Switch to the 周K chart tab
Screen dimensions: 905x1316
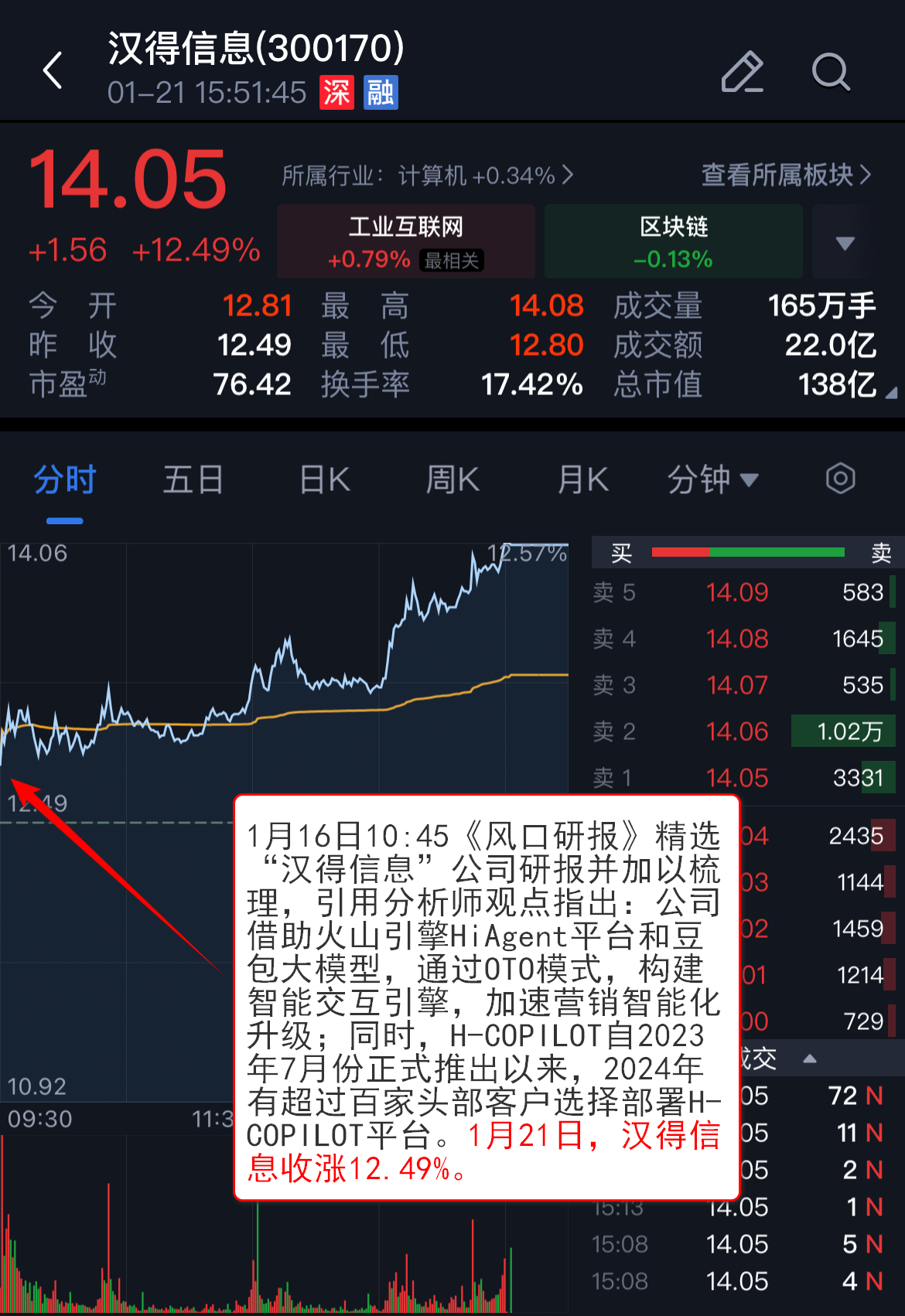pyautogui.click(x=453, y=479)
